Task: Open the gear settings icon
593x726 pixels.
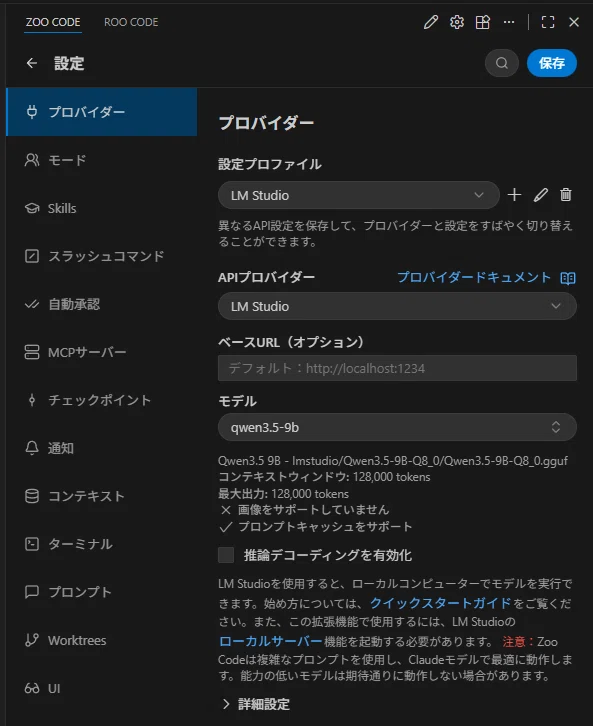Action: pos(457,22)
